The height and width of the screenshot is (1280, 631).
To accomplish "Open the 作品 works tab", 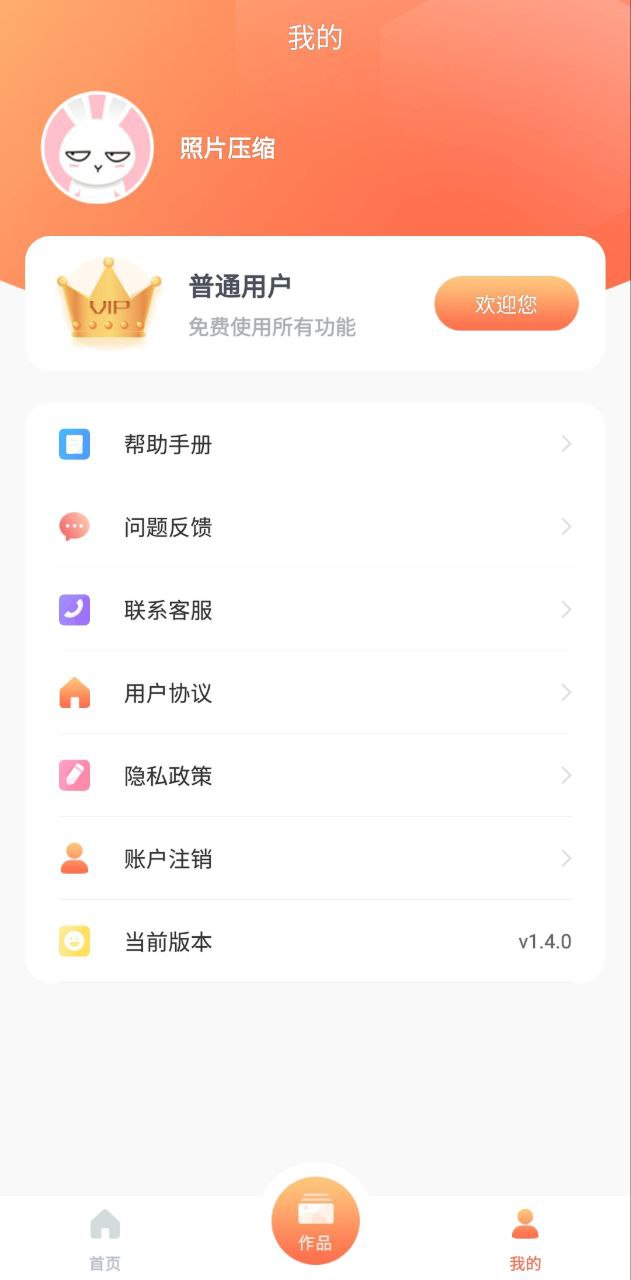I will (x=315, y=1222).
